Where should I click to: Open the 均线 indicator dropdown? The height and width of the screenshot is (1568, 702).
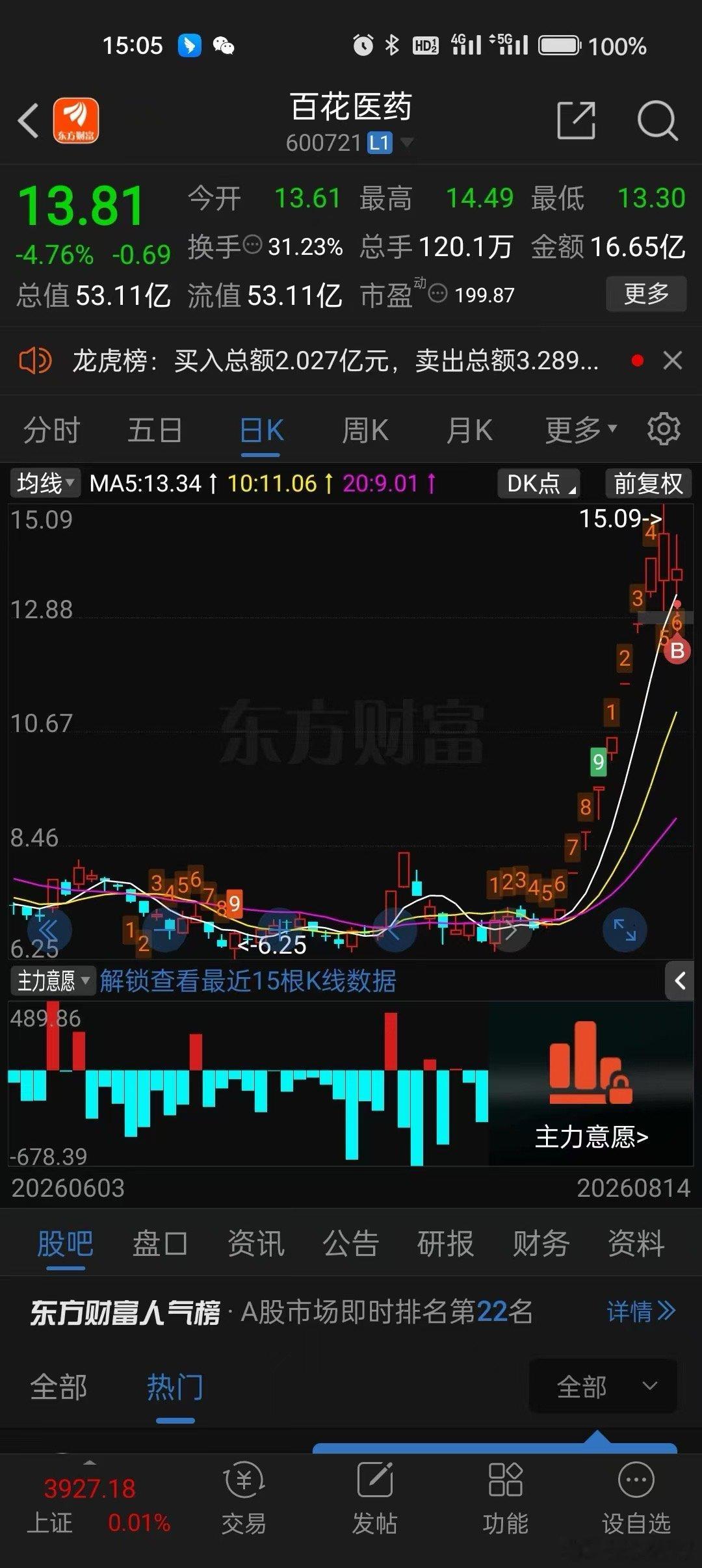(x=45, y=483)
